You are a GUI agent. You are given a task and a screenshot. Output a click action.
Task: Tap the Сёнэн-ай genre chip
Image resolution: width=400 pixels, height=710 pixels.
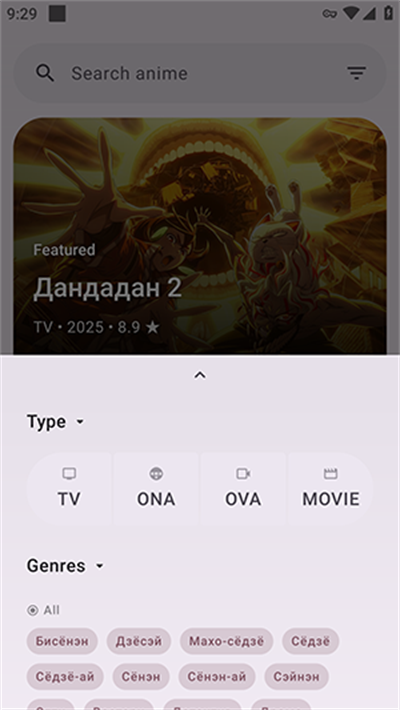pos(217,676)
